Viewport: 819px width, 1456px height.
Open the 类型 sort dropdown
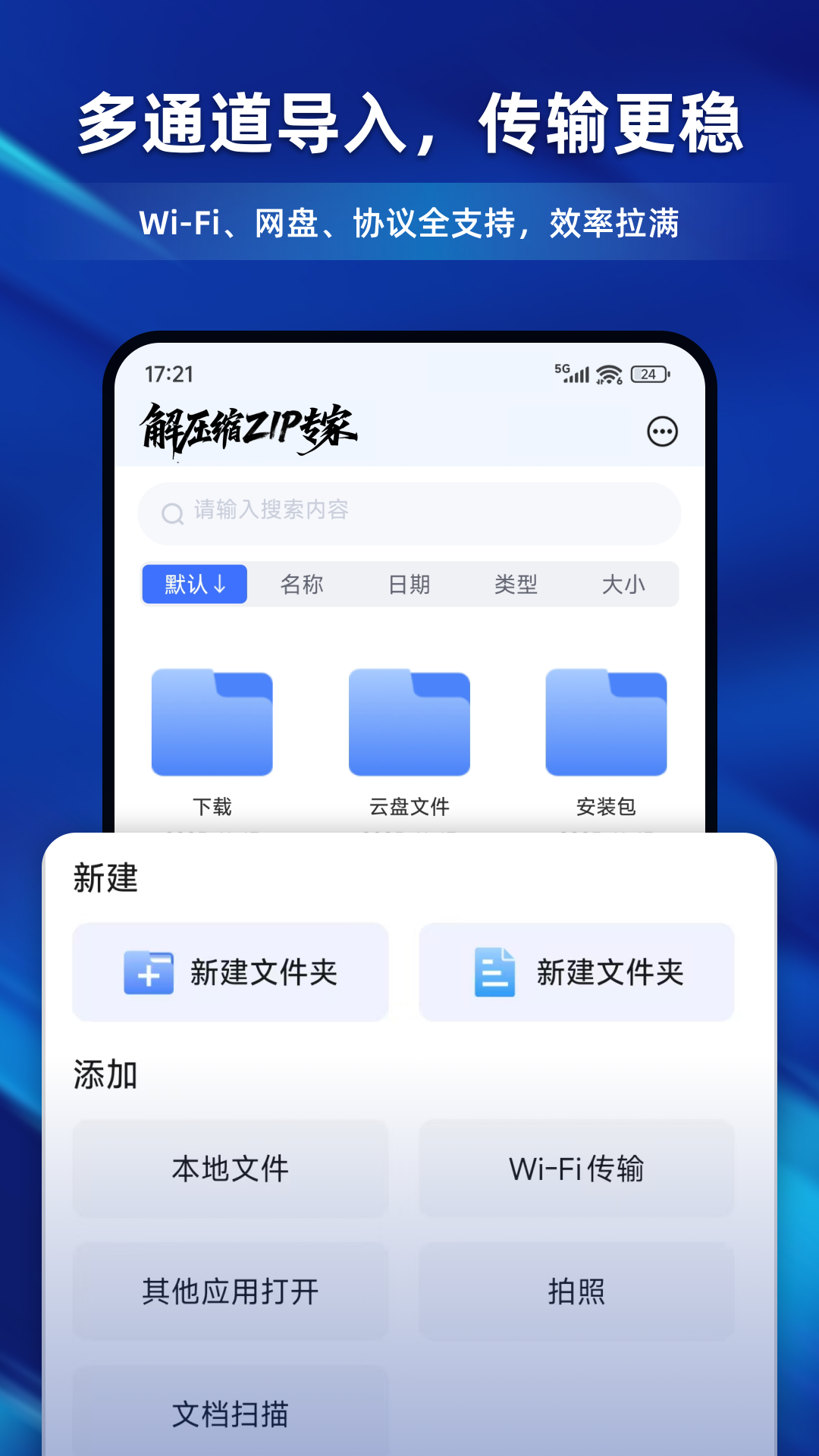coord(518,584)
